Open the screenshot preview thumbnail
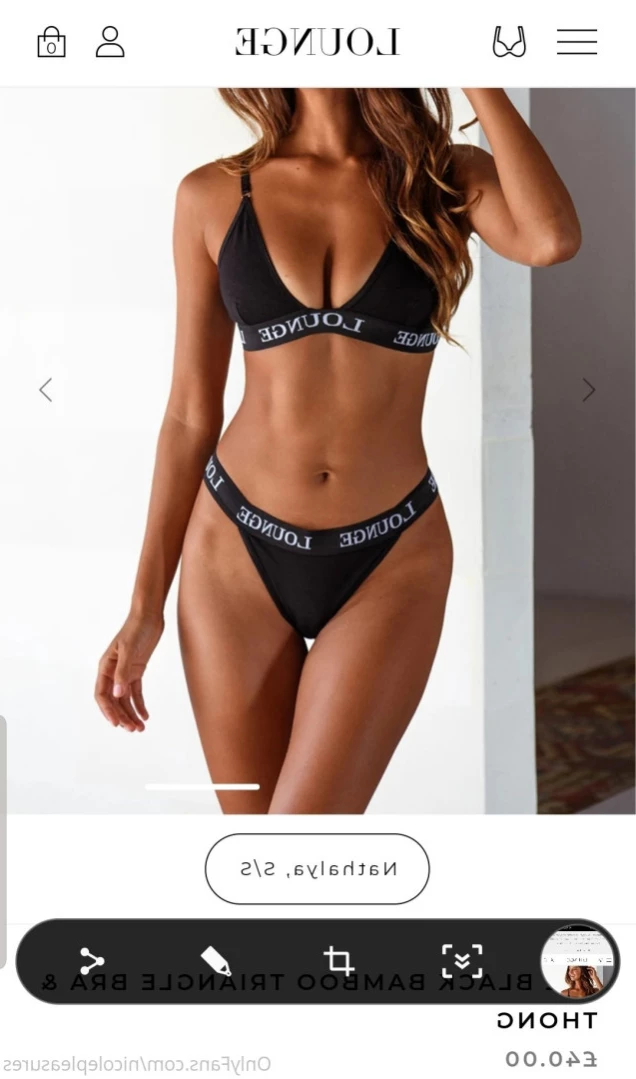This screenshot has height=1079, width=636. click(578, 961)
